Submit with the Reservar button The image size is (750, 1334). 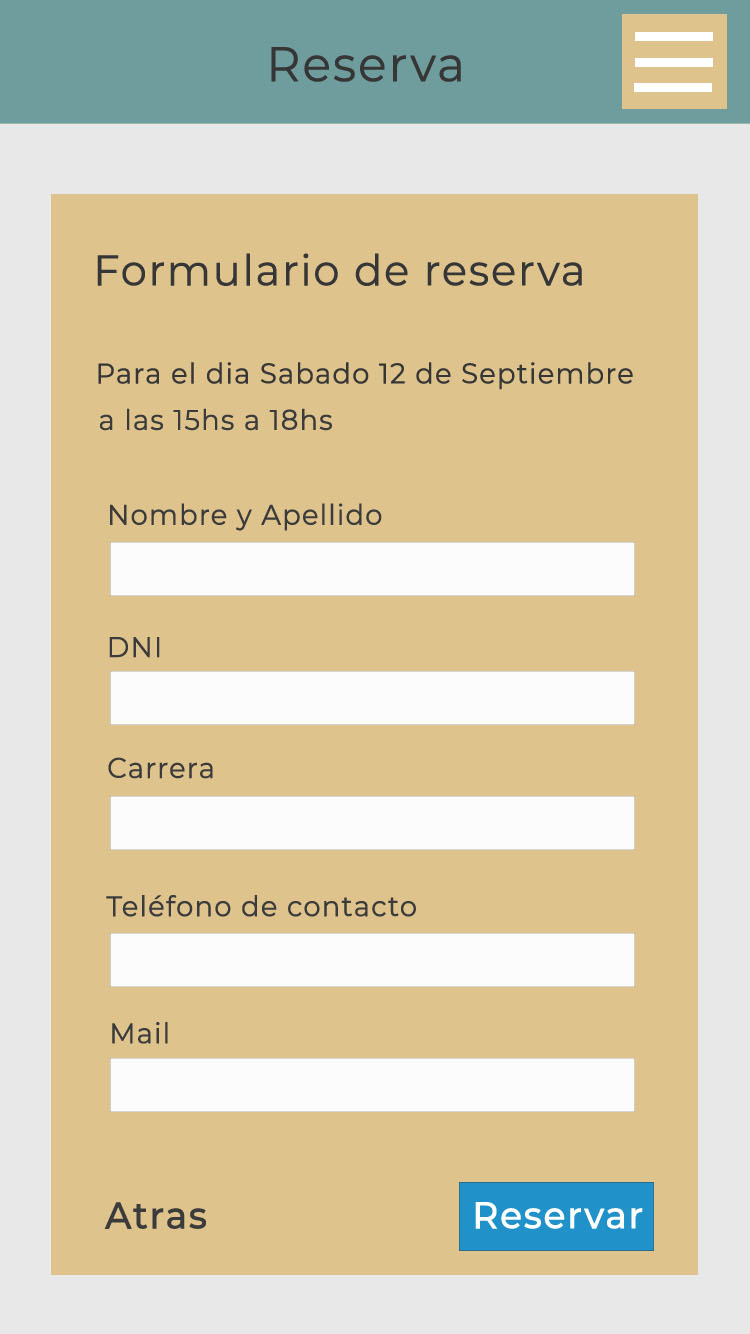(x=556, y=1216)
